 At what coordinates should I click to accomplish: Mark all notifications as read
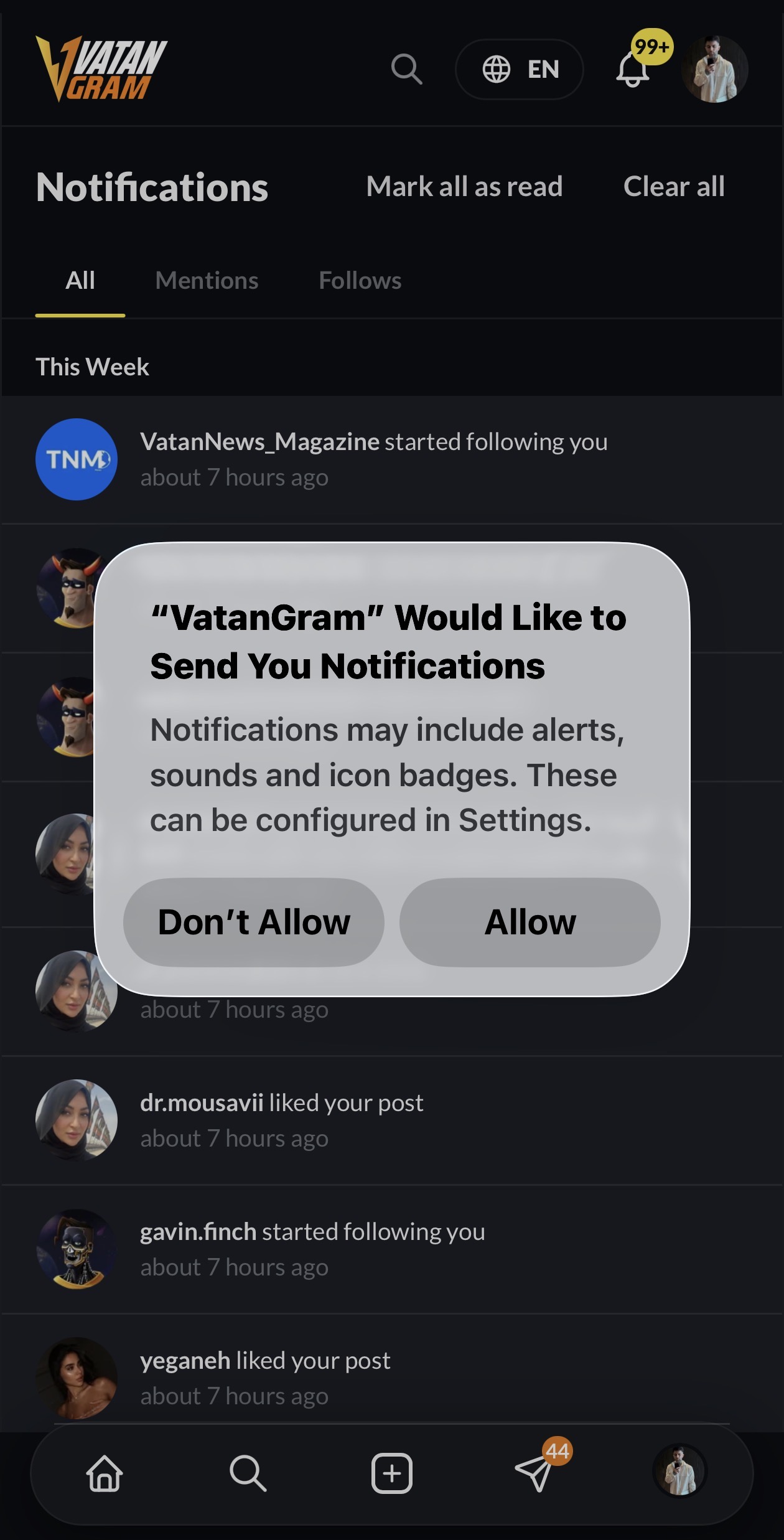click(464, 186)
